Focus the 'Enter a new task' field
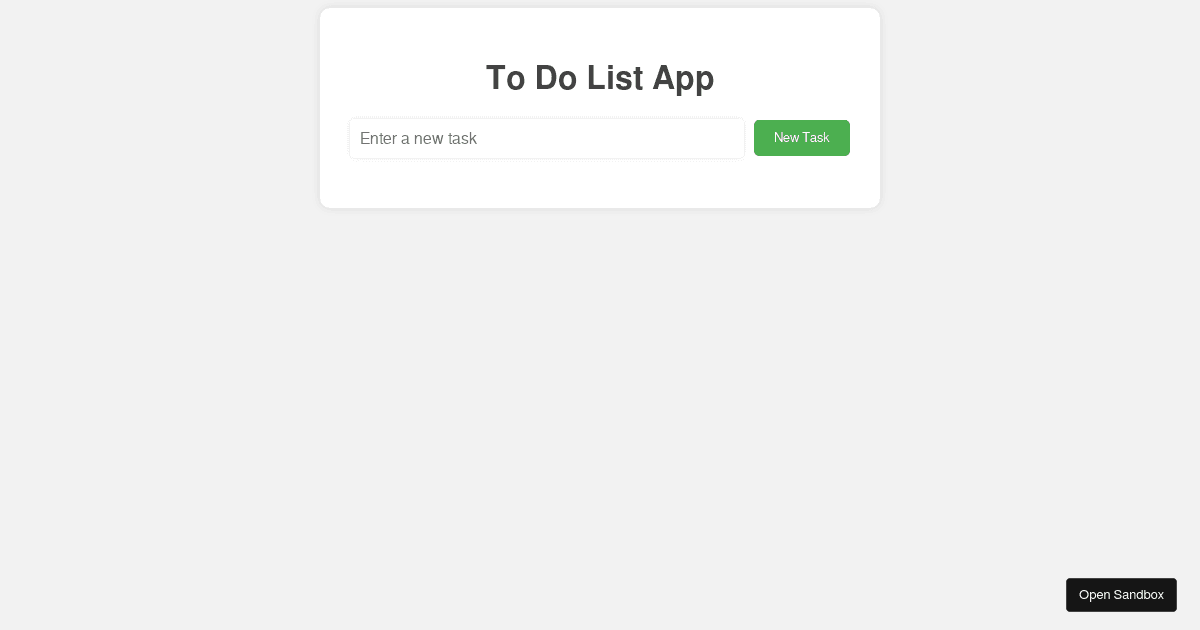The height and width of the screenshot is (630, 1200). click(x=546, y=138)
